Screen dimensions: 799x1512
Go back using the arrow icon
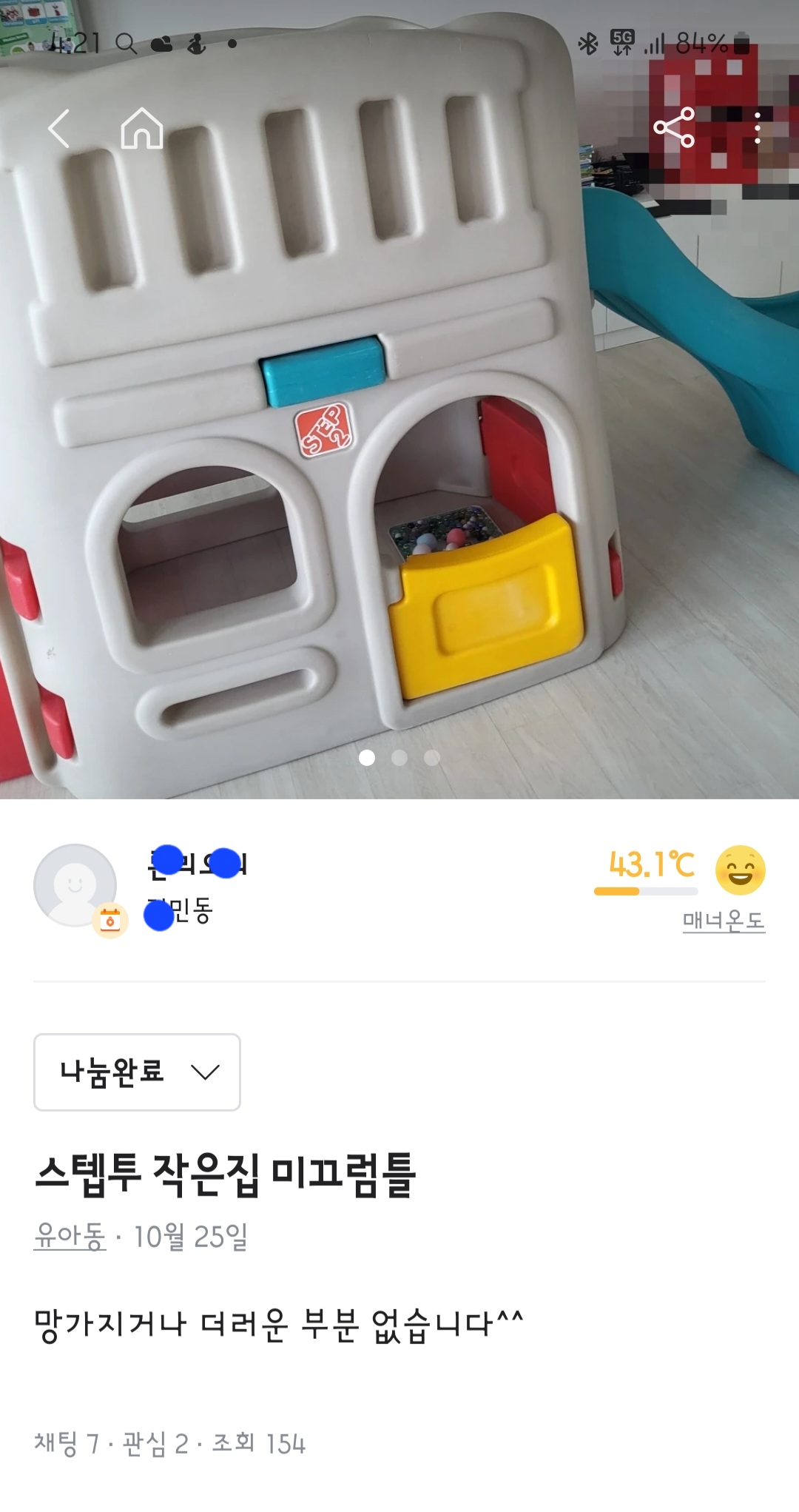59,129
